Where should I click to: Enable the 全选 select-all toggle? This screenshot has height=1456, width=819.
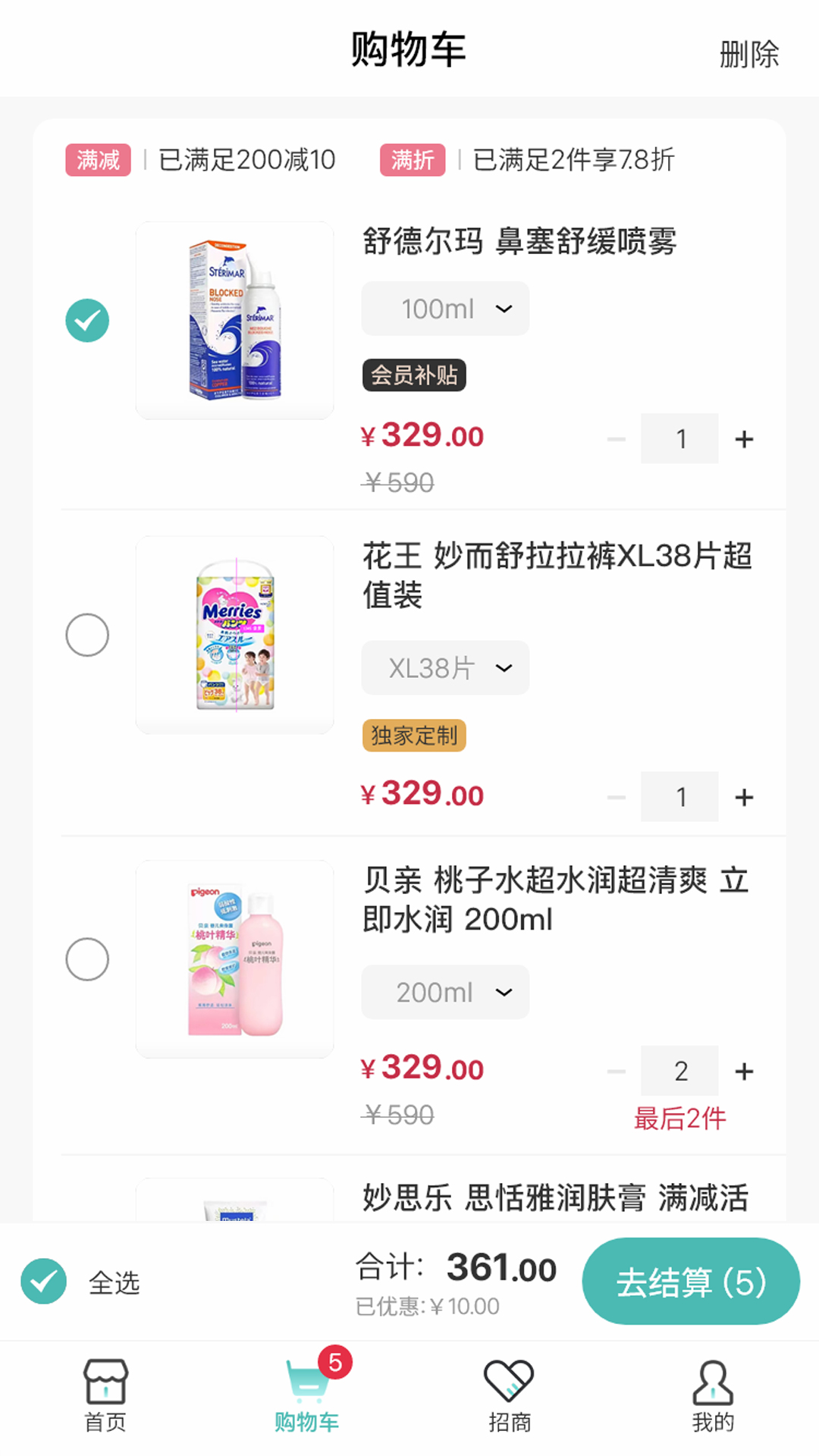click(43, 1280)
